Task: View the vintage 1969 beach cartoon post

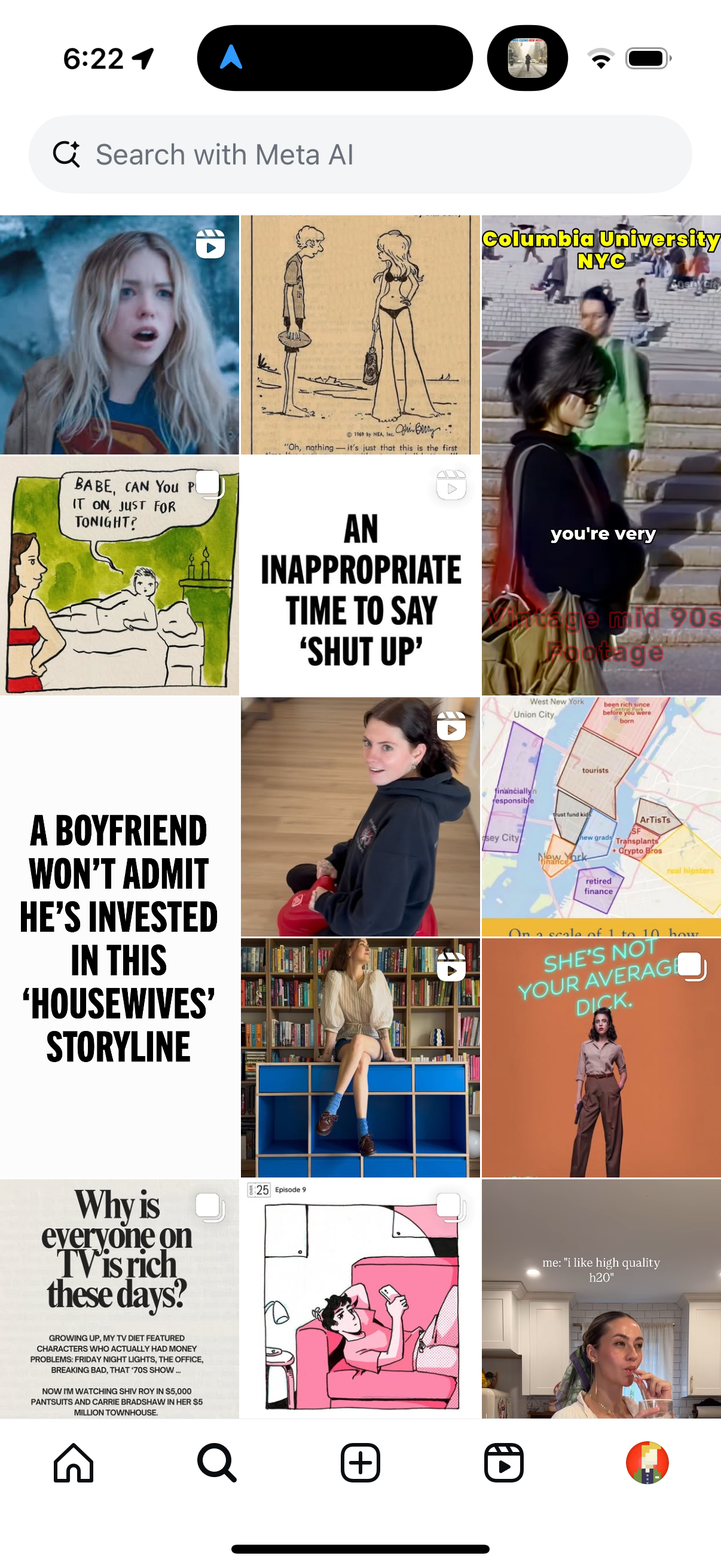Action: (x=360, y=335)
